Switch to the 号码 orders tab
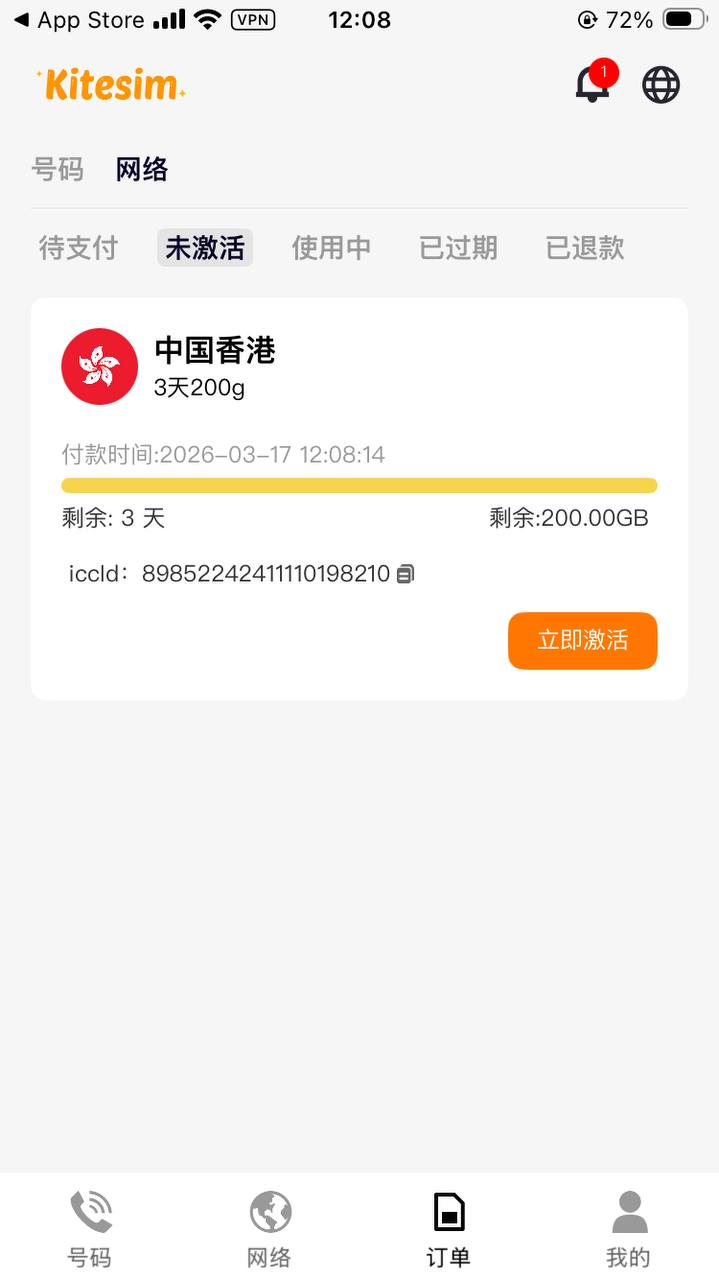719x1280 pixels. click(x=58, y=170)
